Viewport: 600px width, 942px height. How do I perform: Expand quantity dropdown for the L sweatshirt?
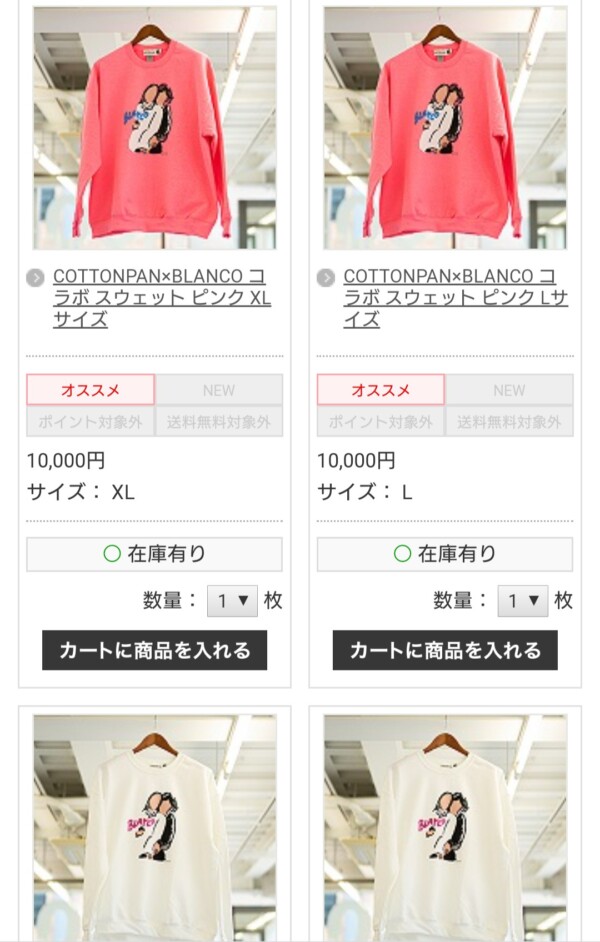[523, 601]
